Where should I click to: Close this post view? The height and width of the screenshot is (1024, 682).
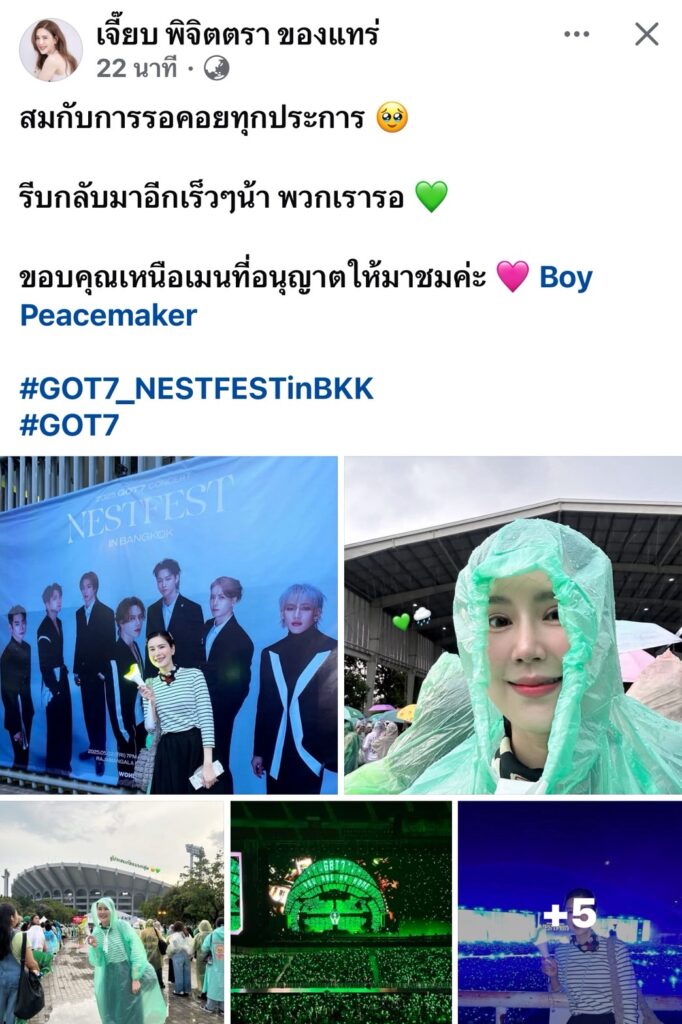point(647,35)
